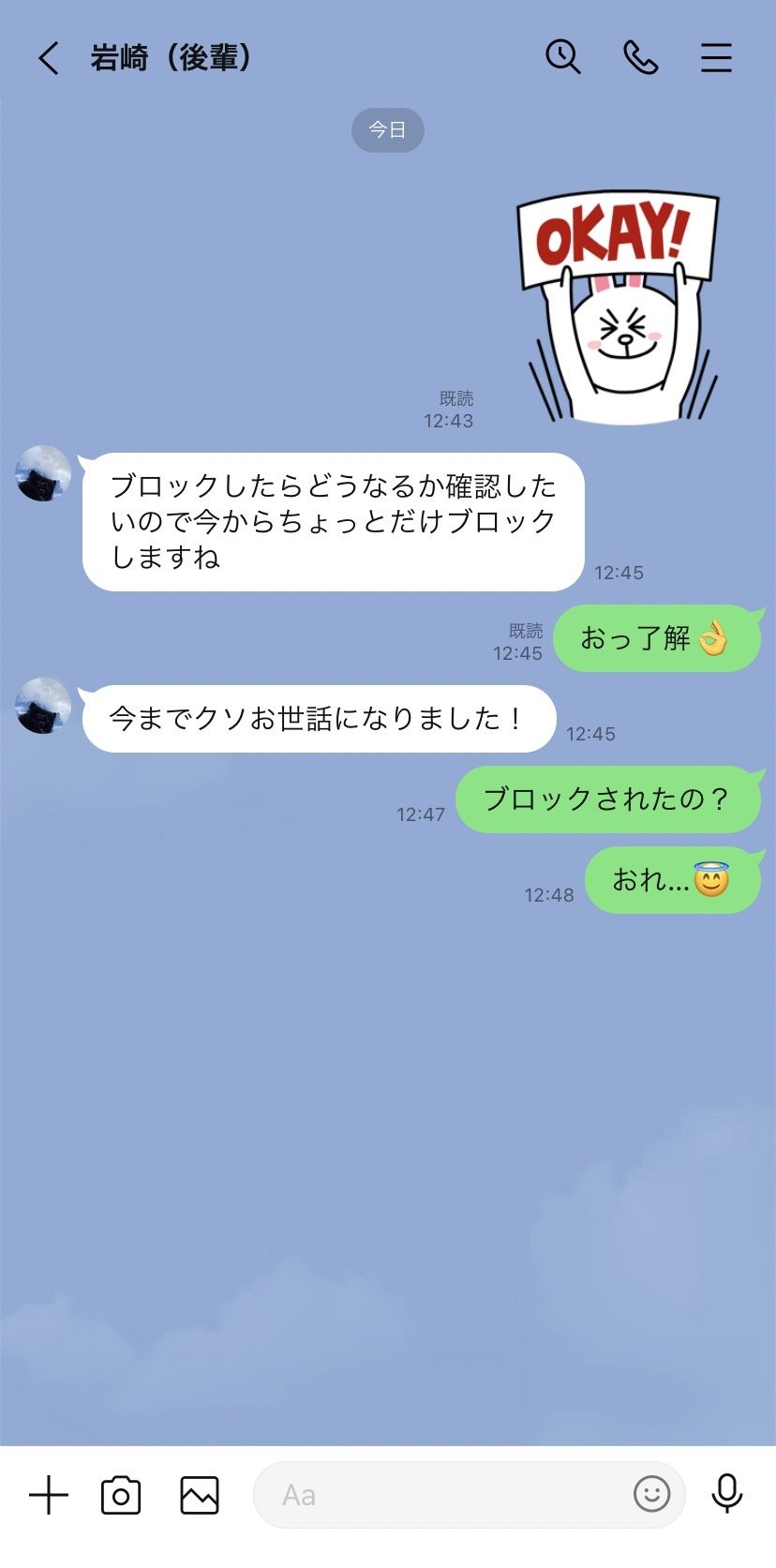Screen dimensions: 776x1568
Task: Launch the camera to take a photo
Action: 121,1495
